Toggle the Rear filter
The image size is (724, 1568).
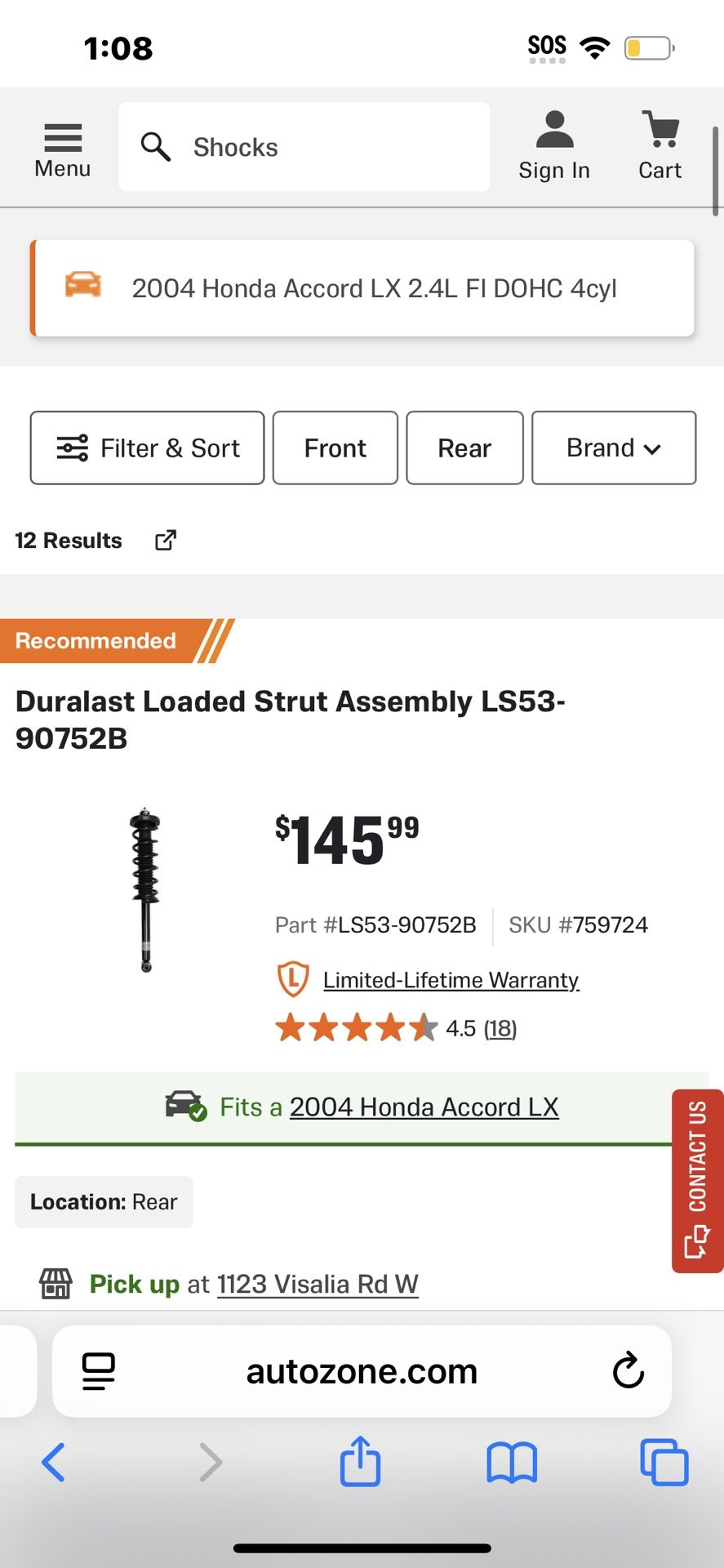[464, 448]
